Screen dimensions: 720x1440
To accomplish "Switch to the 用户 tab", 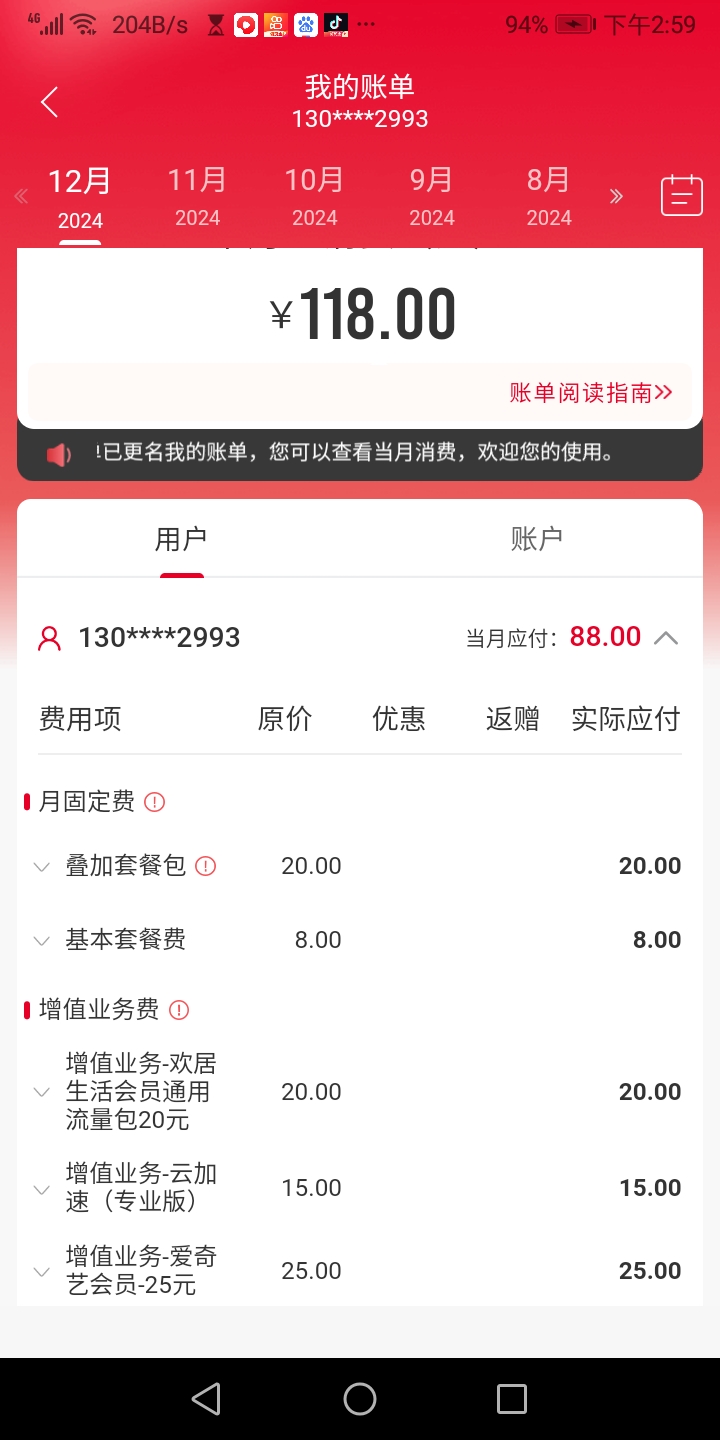I will (x=181, y=539).
